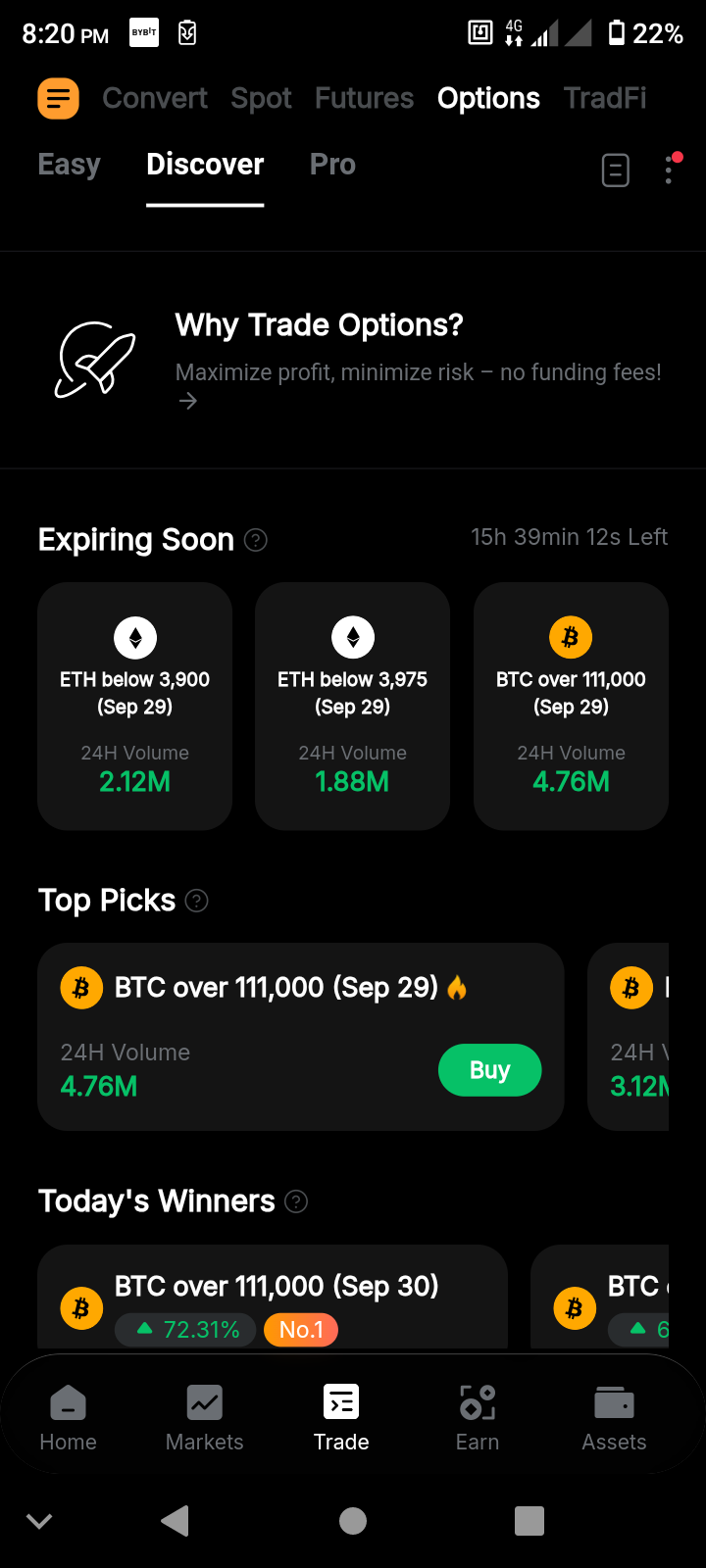Open the three-dot overflow menu

tap(670, 170)
